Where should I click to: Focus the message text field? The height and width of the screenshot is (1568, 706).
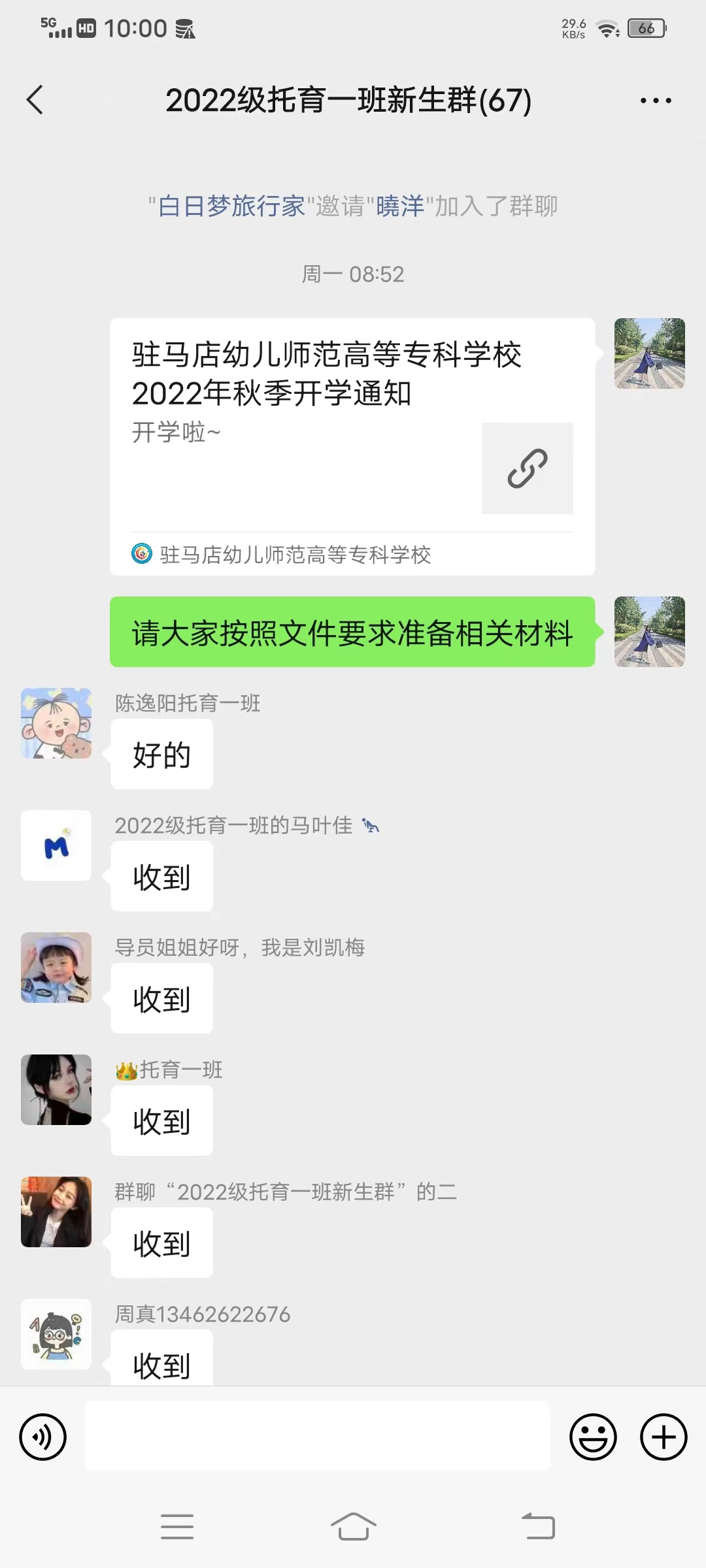click(x=318, y=1436)
